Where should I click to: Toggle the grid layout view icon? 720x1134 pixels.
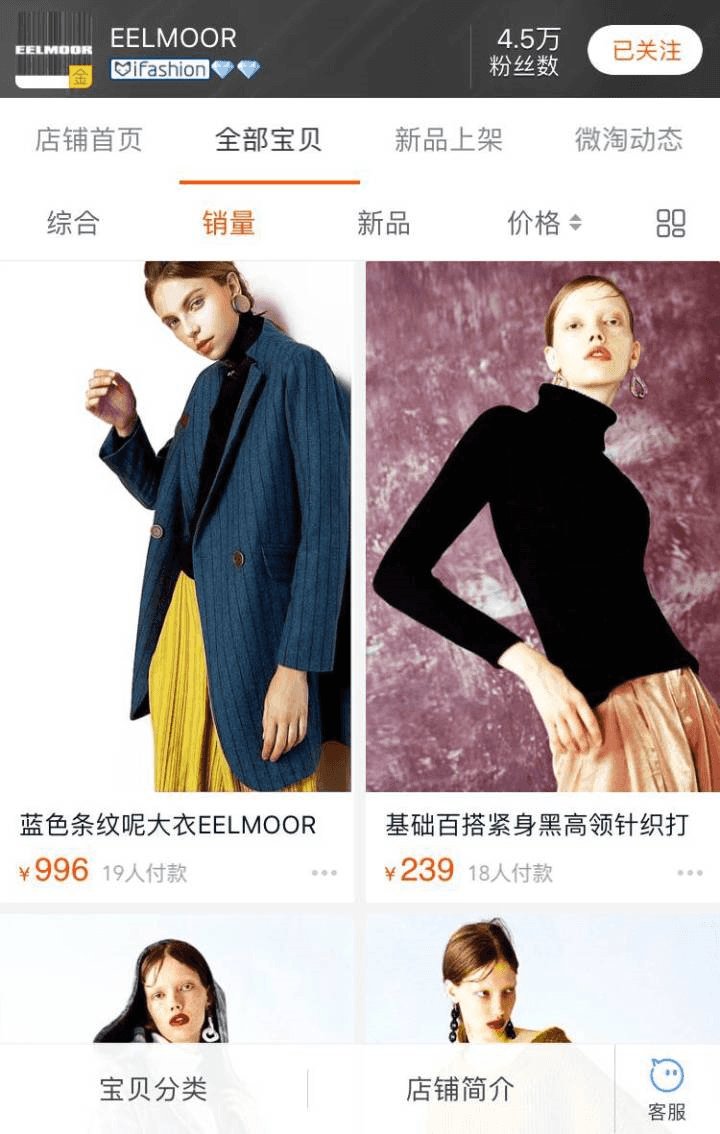coord(670,223)
